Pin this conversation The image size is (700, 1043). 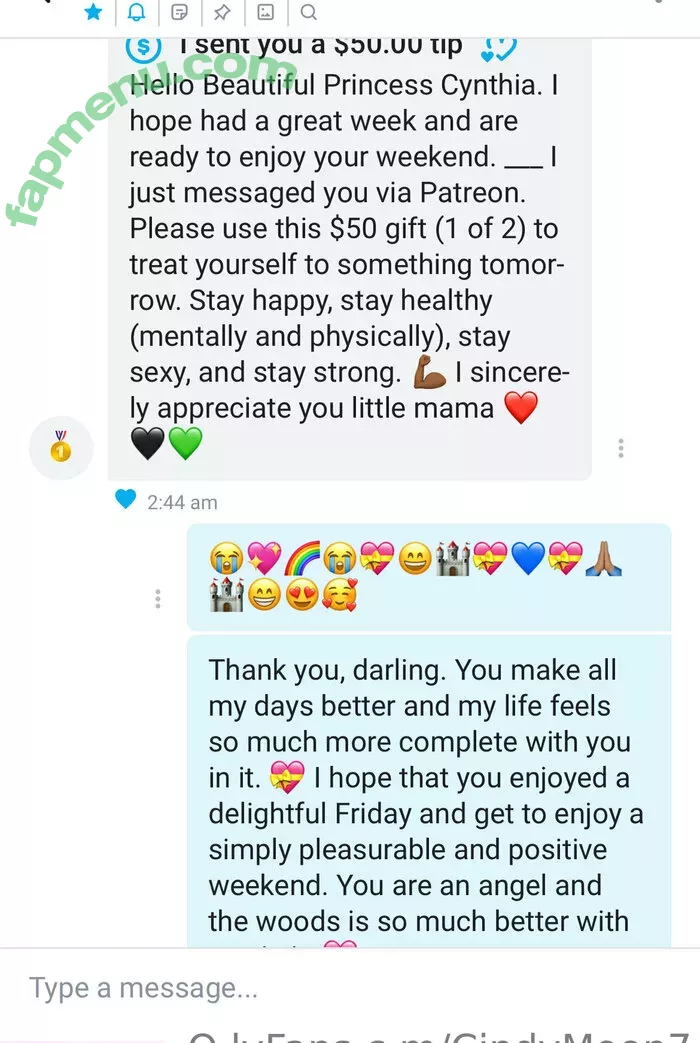(x=222, y=12)
